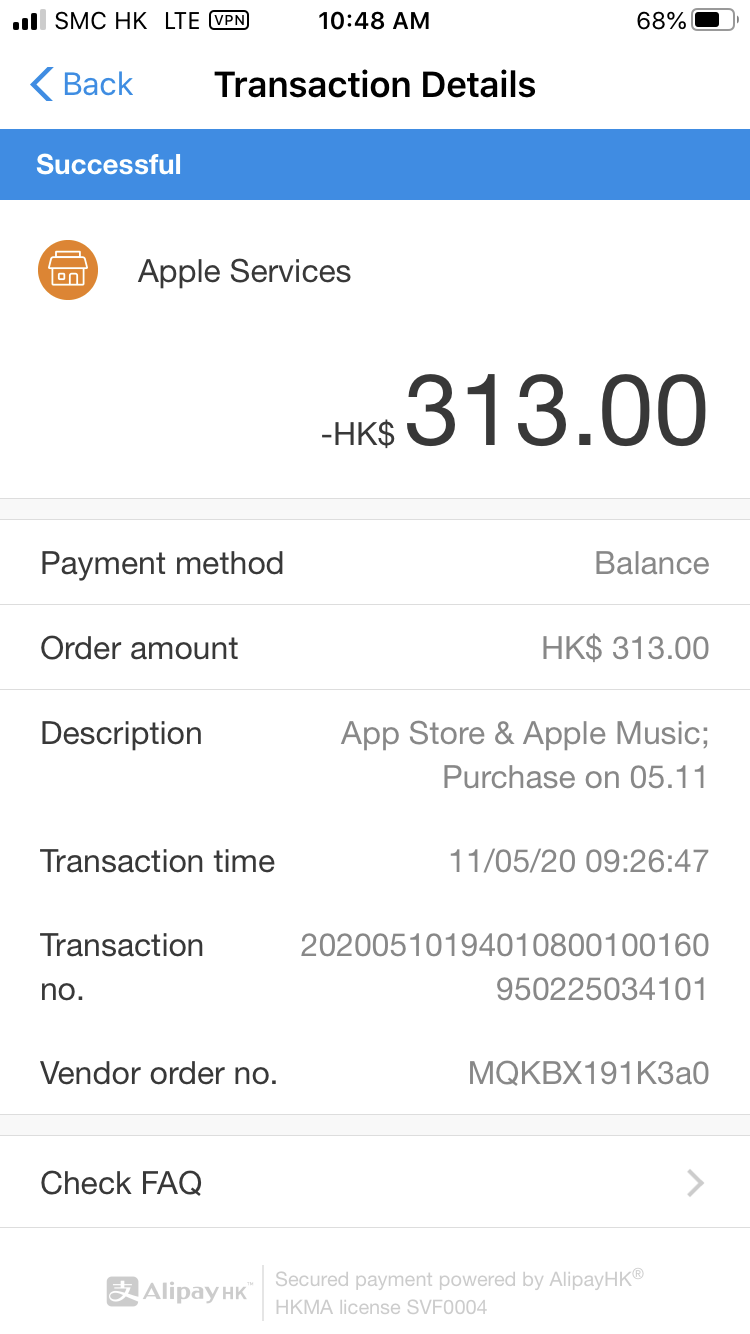This screenshot has width=750, height=1334.
Task: Go back from Transaction Details
Action: (x=82, y=85)
